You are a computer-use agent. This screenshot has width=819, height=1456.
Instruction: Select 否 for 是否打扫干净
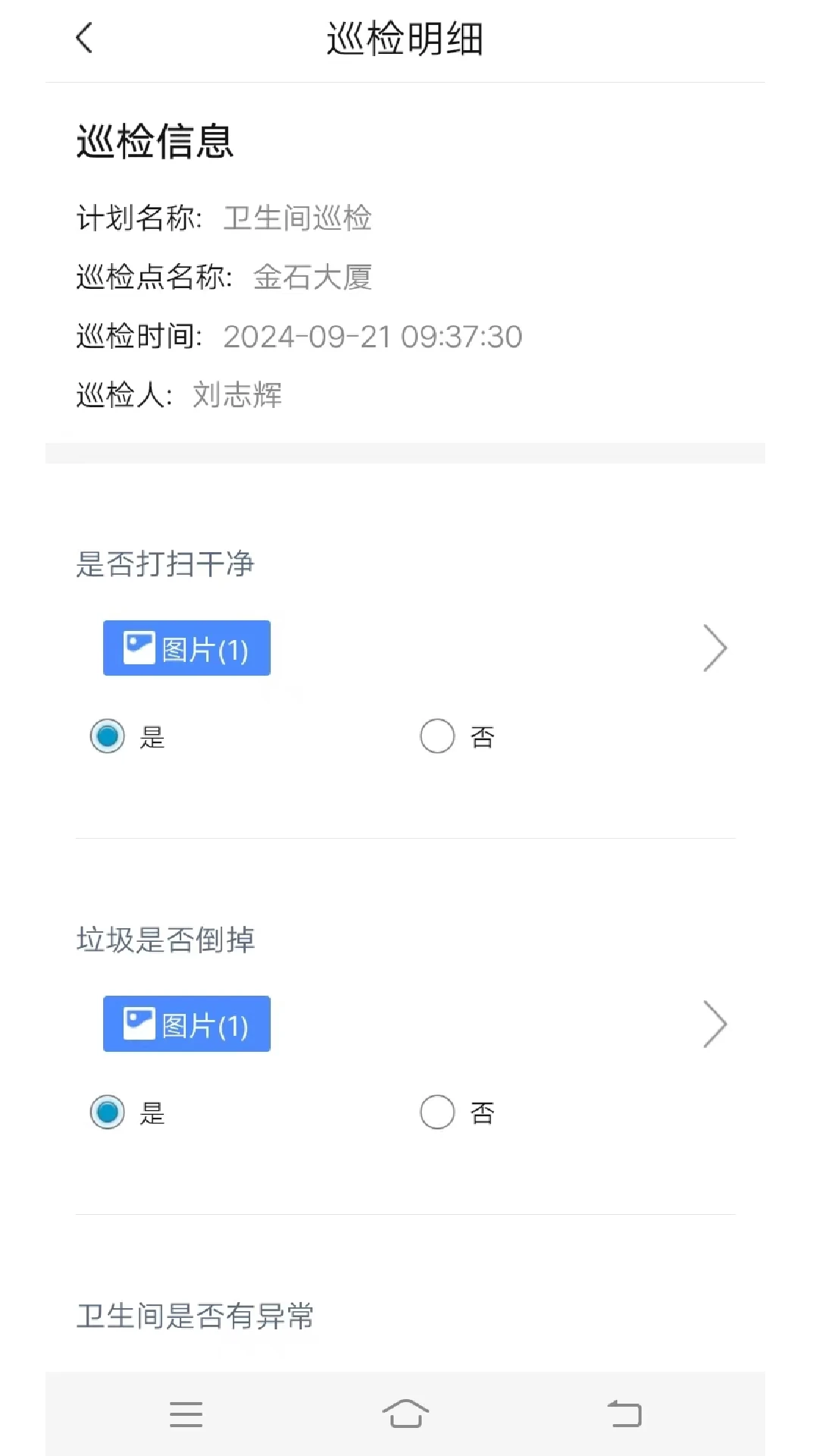[437, 735]
